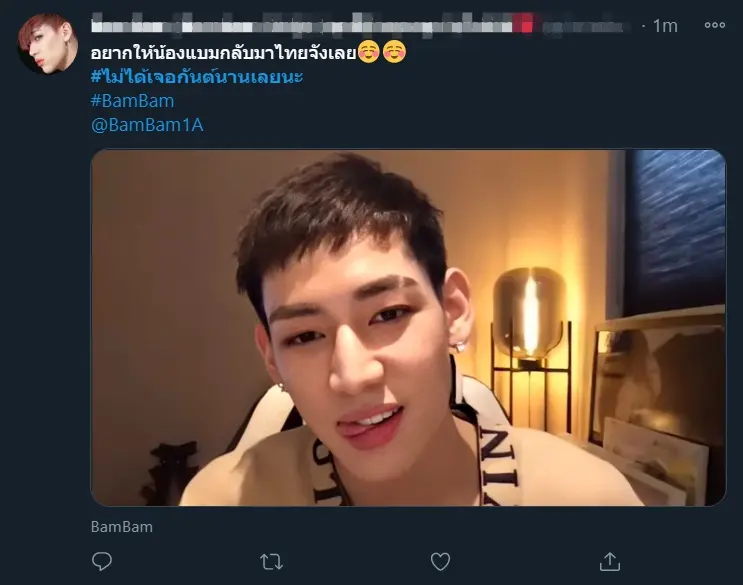This screenshot has height=585, width=743.
Task: Like this tweet with the heart
Action: [x=440, y=562]
